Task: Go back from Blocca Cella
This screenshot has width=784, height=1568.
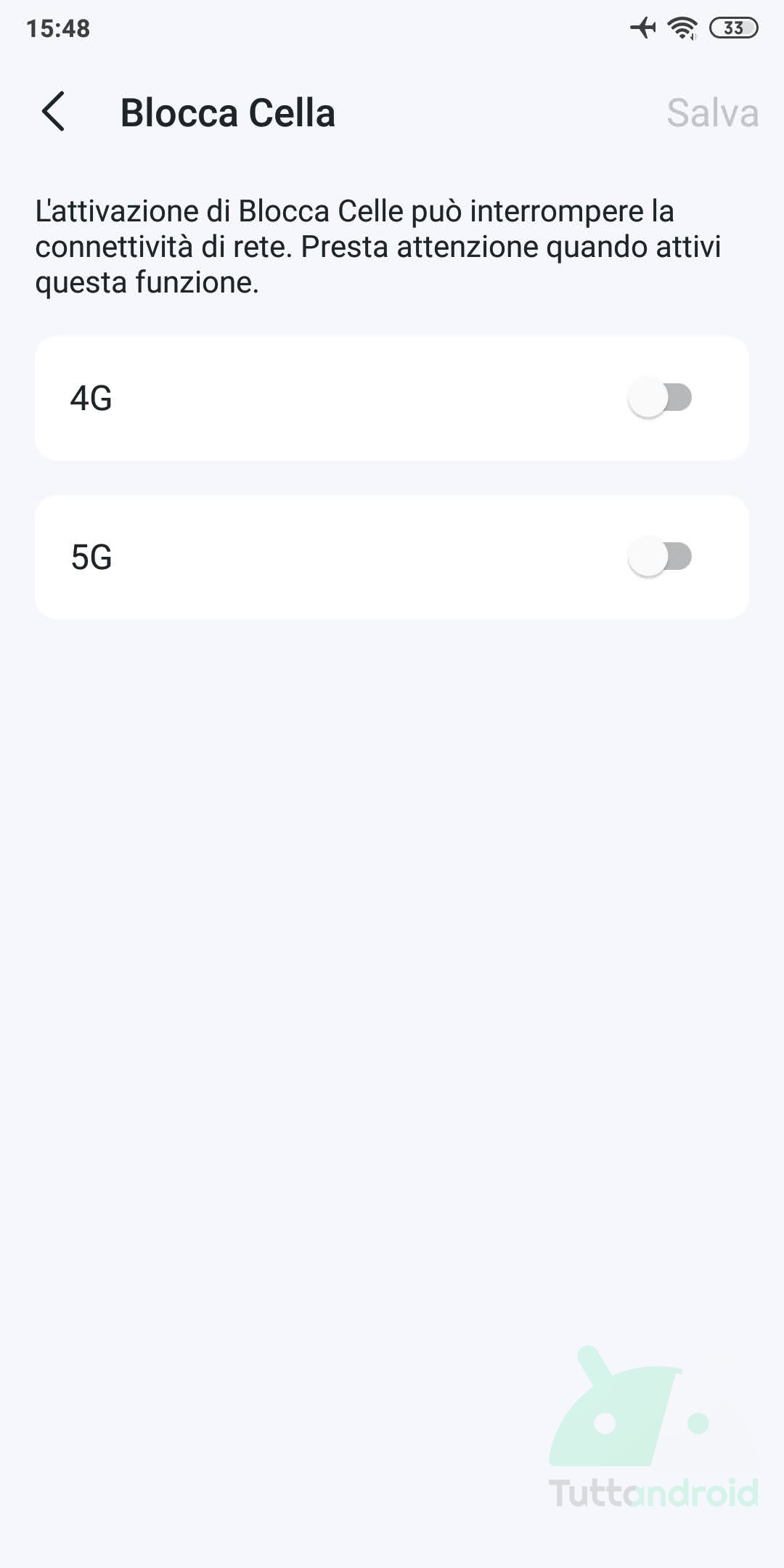Action: click(x=53, y=112)
